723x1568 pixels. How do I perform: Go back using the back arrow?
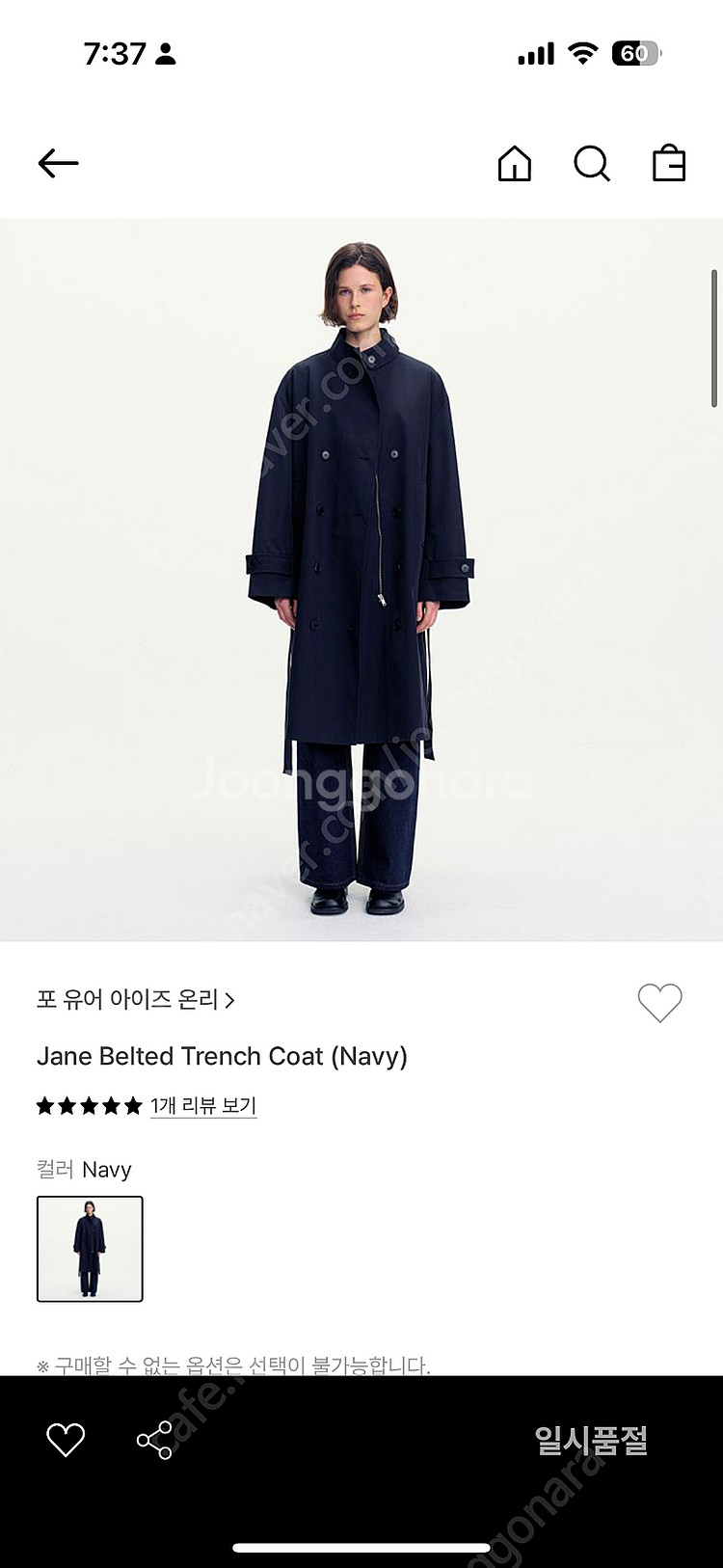(x=59, y=163)
